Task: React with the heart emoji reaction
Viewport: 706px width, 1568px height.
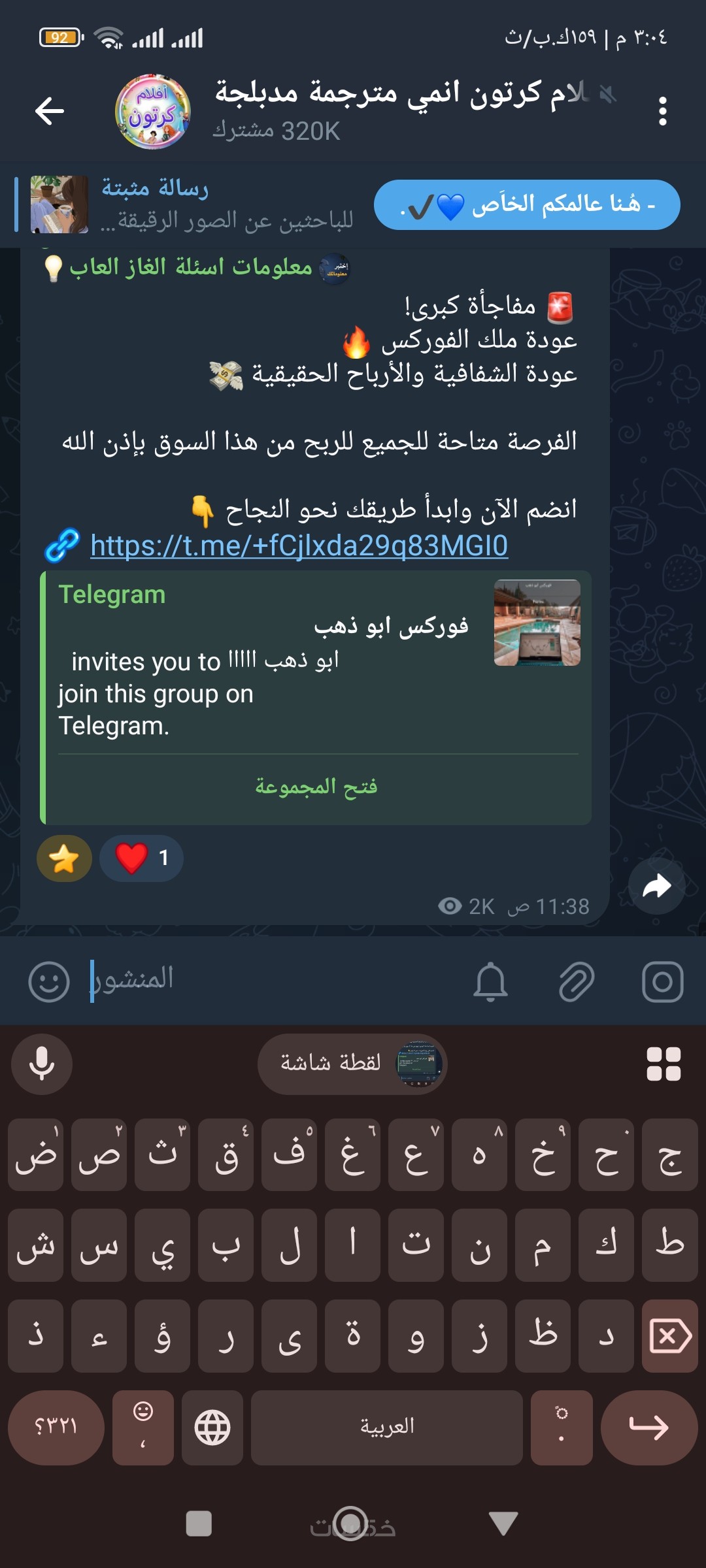Action: click(141, 858)
